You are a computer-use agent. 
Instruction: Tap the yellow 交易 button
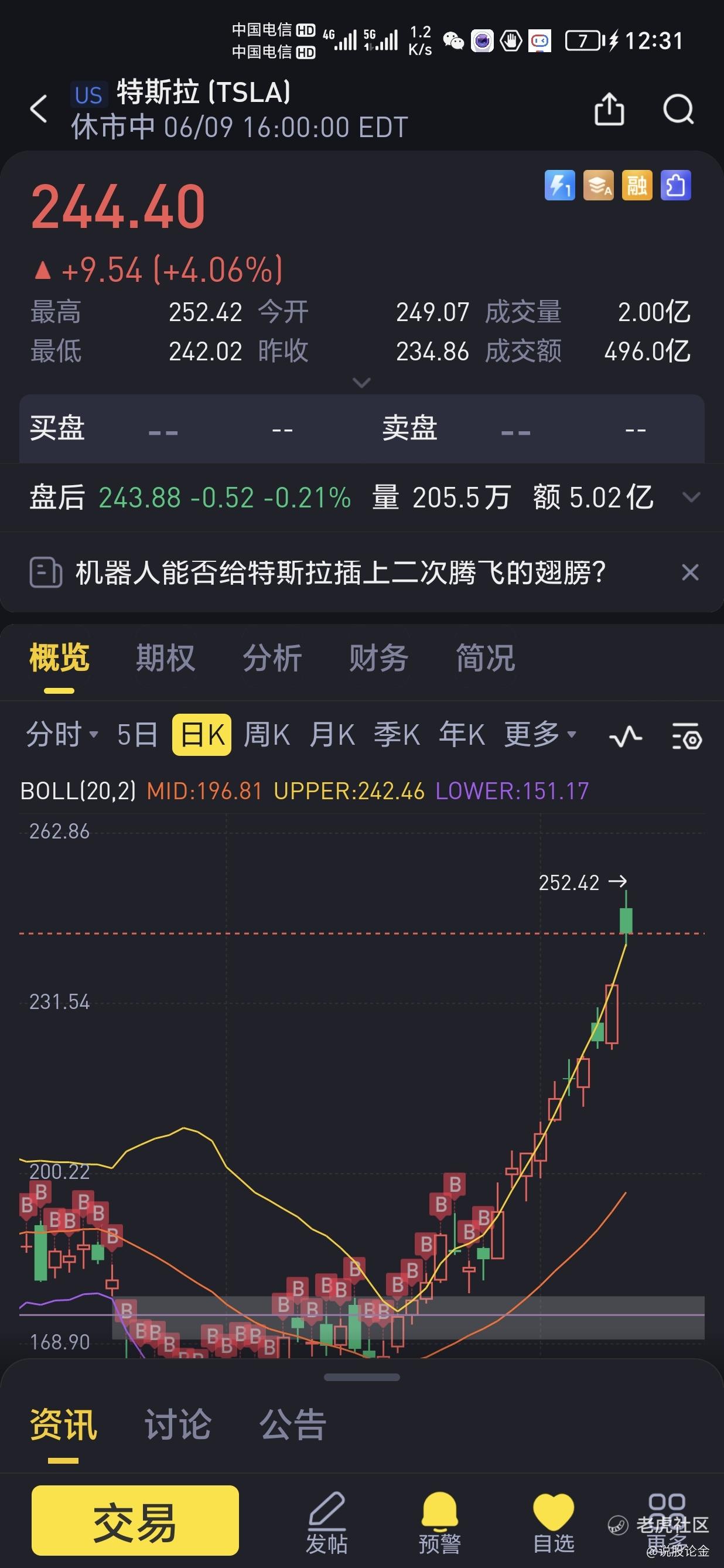pos(135,1521)
